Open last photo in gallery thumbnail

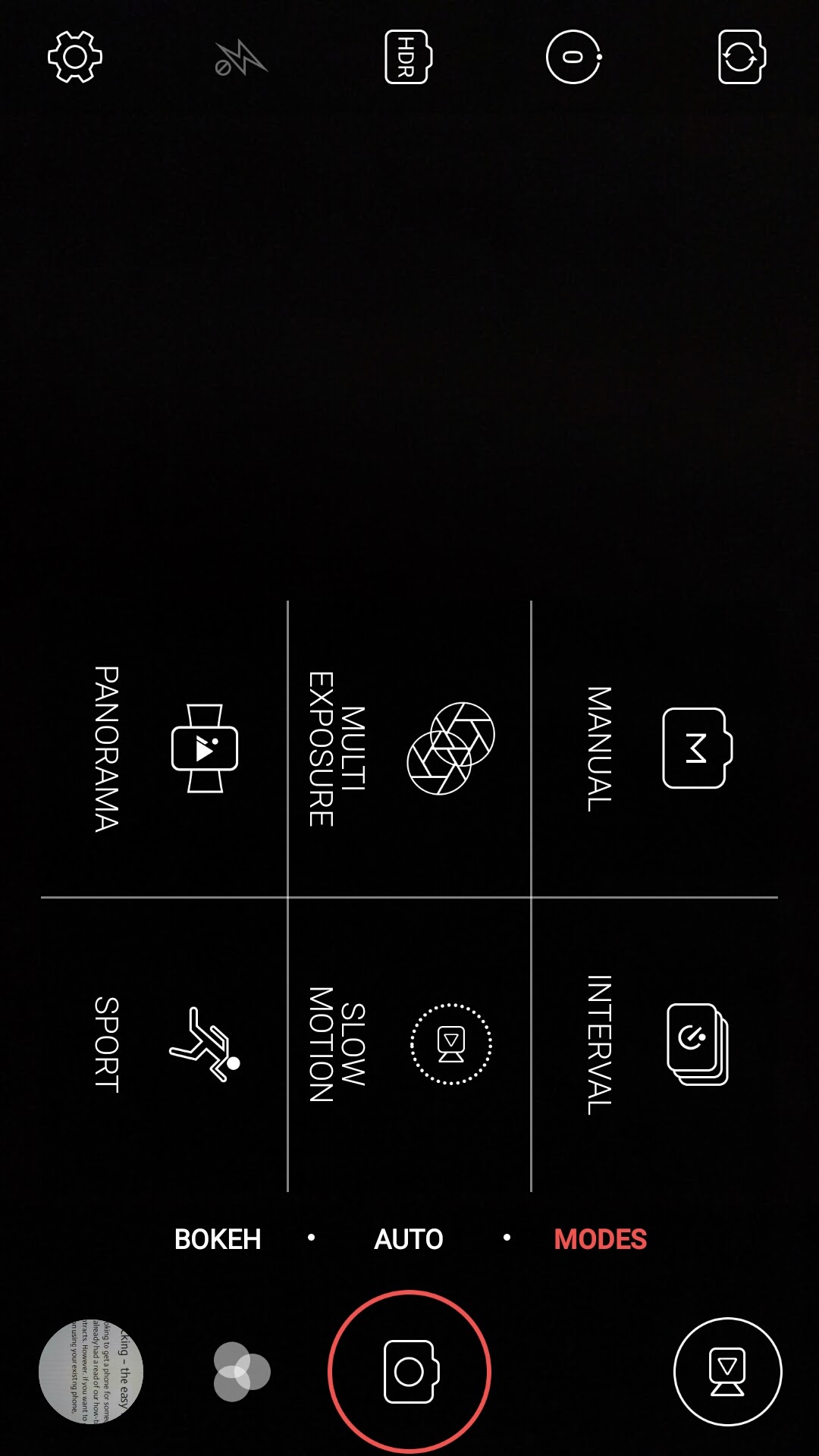click(91, 1371)
